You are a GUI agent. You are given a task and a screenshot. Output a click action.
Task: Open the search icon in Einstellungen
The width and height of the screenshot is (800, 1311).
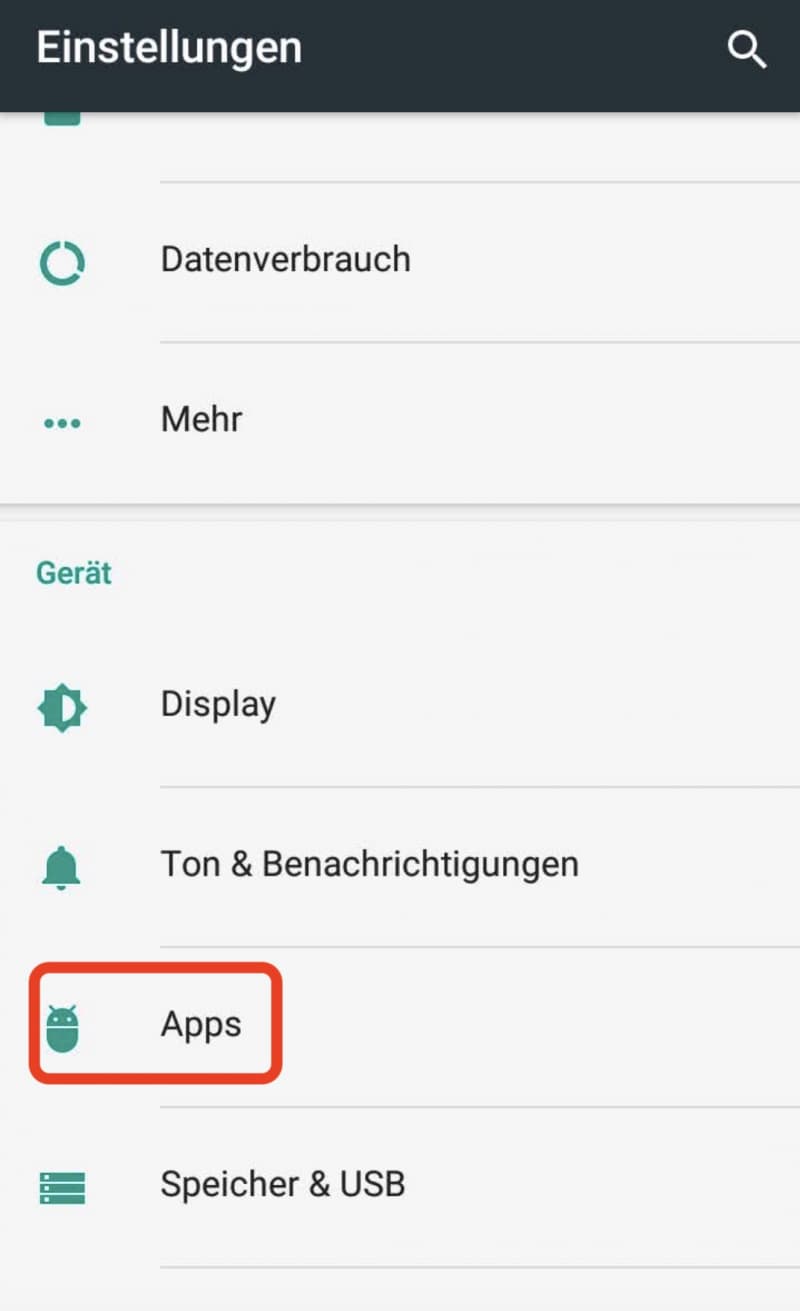pyautogui.click(x=746, y=49)
